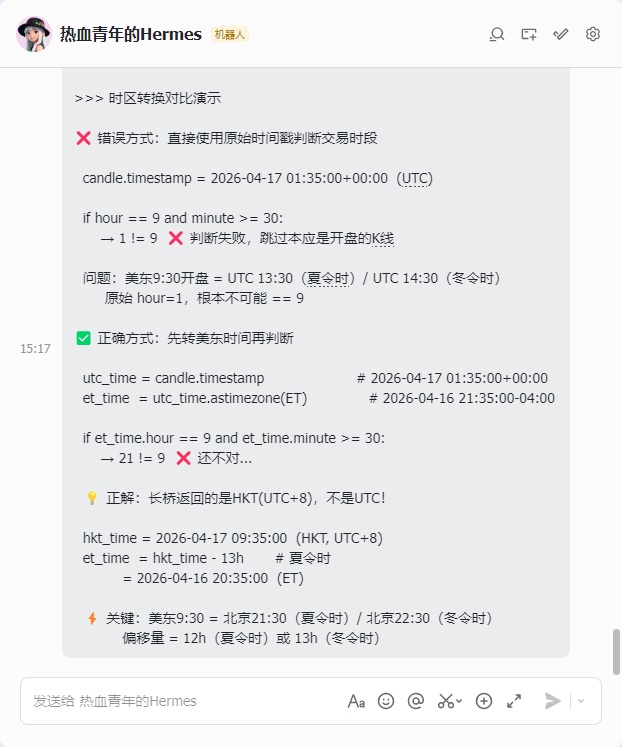Take a screenshot with scissors tool
Screen dimensions: 622x747
(446, 701)
